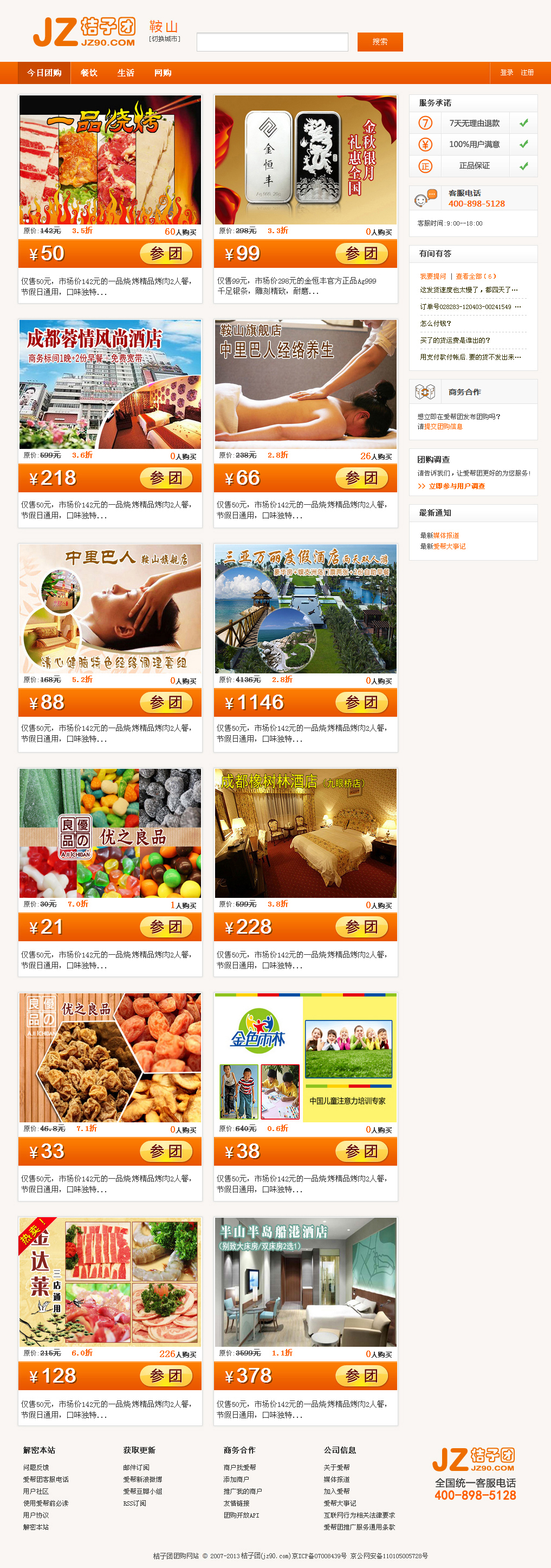551x1568 pixels.
Task: Open the 登录 login link
Action: (506, 73)
